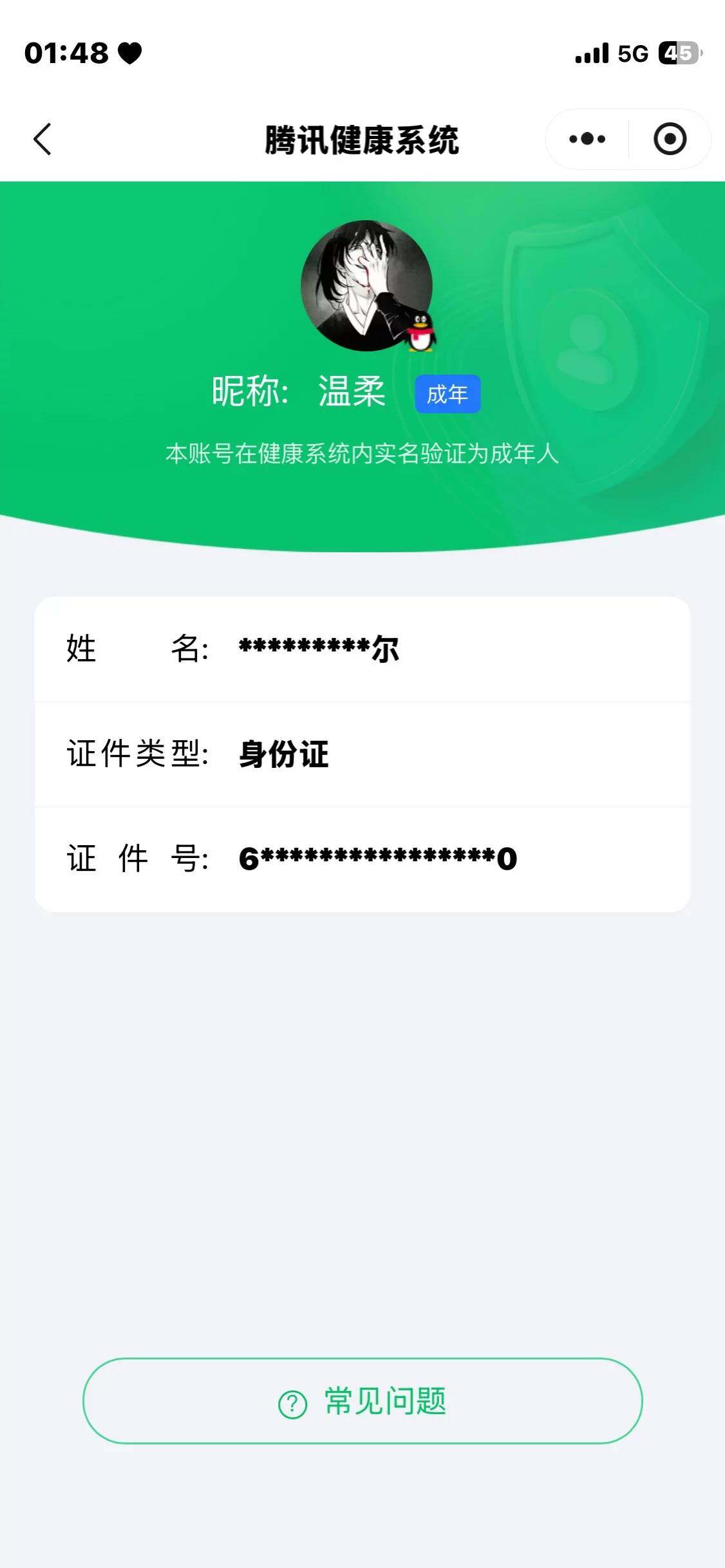This screenshot has height=1568, width=725.
Task: Tap the nickname 温柔 text
Action: 352,393
